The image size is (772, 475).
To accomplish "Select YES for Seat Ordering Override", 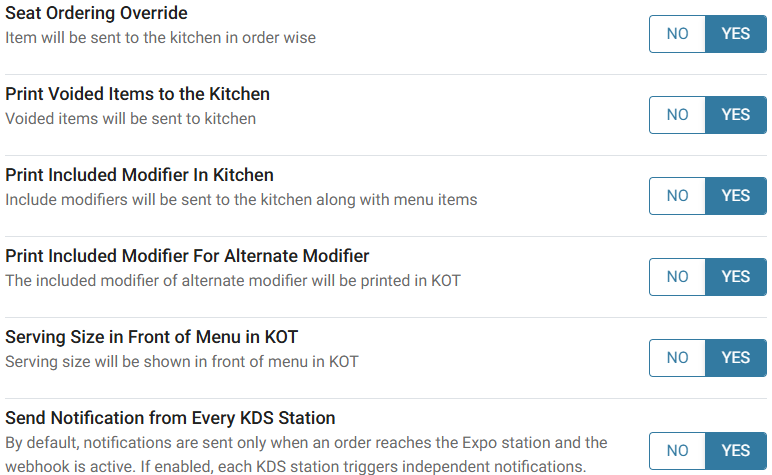I will (736, 34).
